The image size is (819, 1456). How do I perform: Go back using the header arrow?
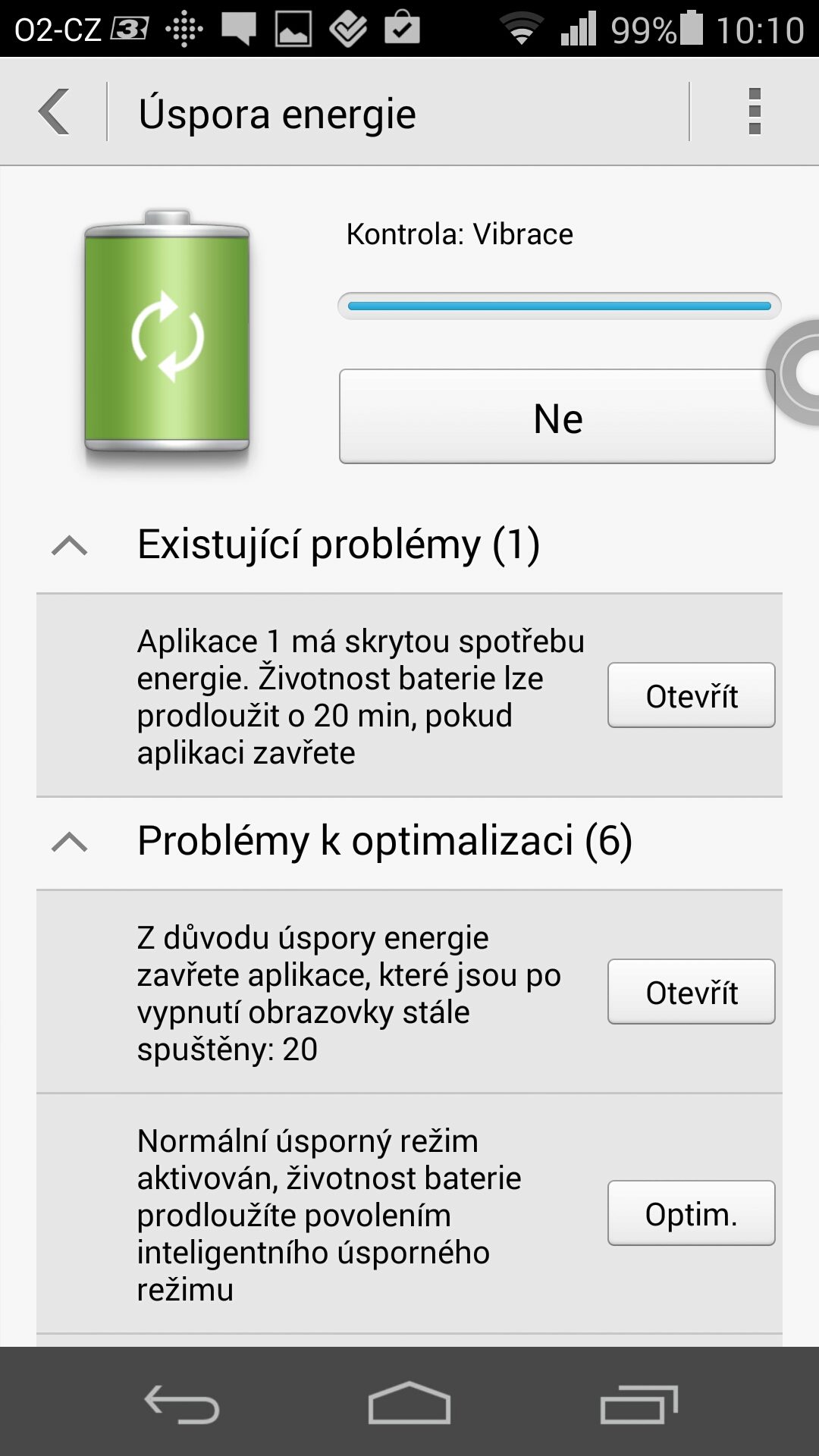[x=55, y=112]
